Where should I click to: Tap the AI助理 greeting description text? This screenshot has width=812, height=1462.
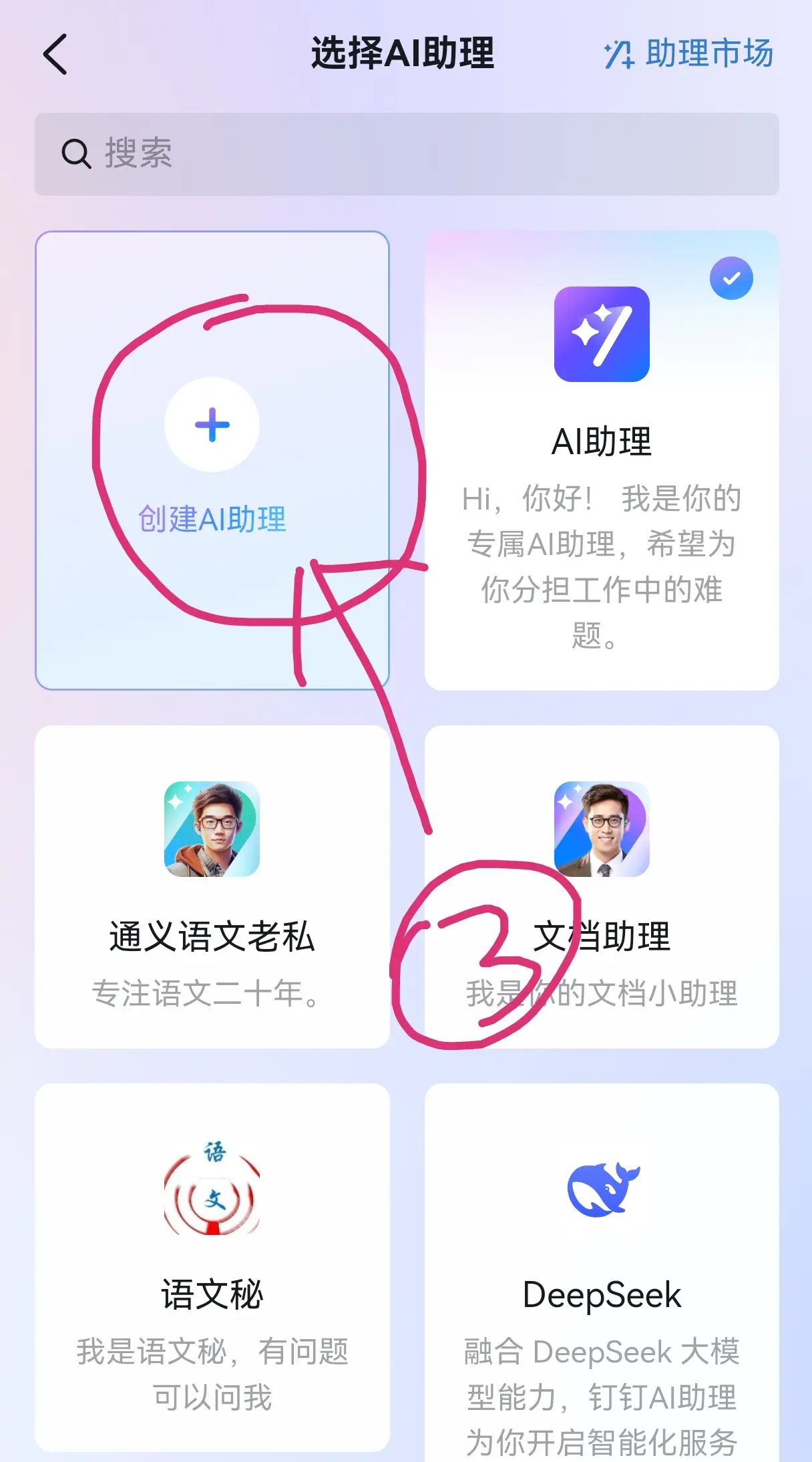click(x=603, y=566)
